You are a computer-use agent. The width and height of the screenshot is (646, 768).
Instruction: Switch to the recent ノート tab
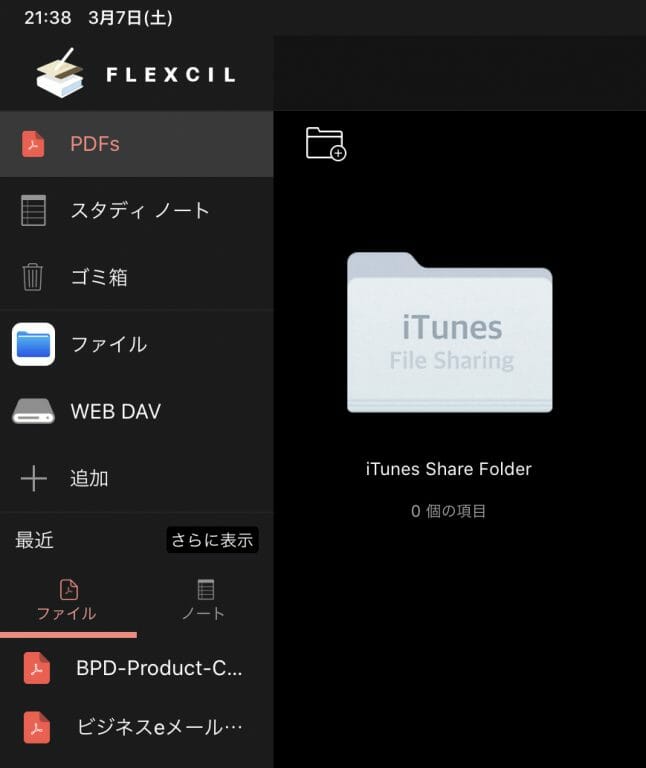tap(204, 600)
